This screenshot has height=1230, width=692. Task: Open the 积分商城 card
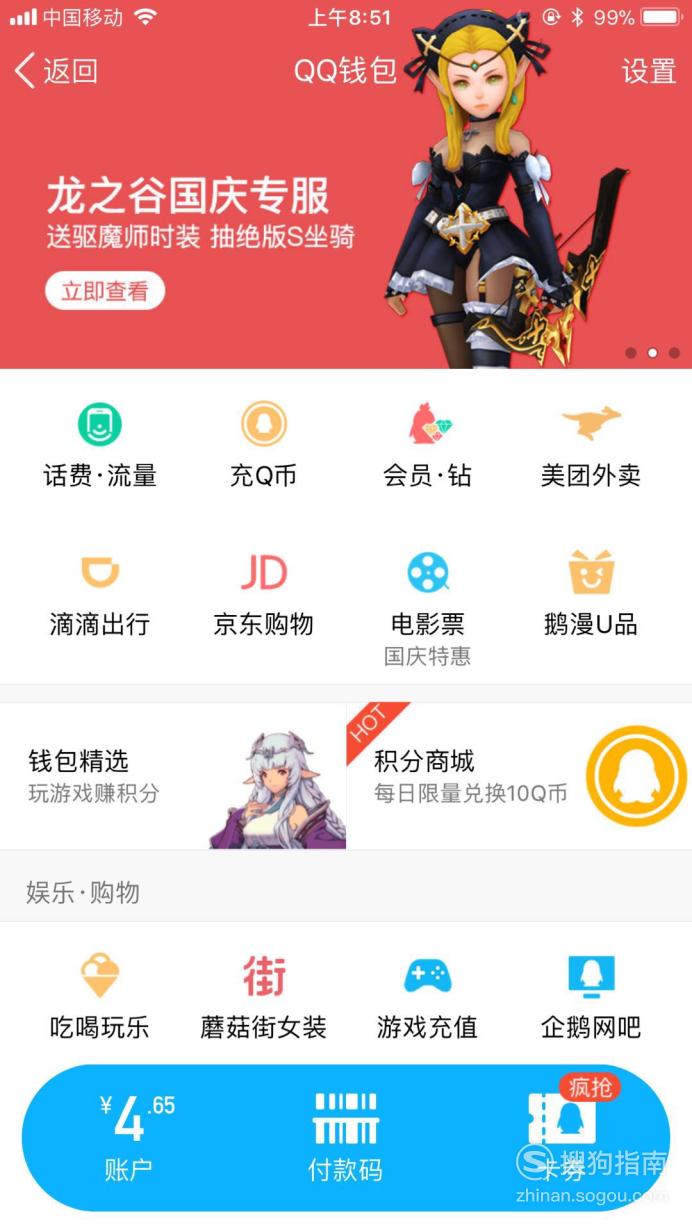pos(520,777)
